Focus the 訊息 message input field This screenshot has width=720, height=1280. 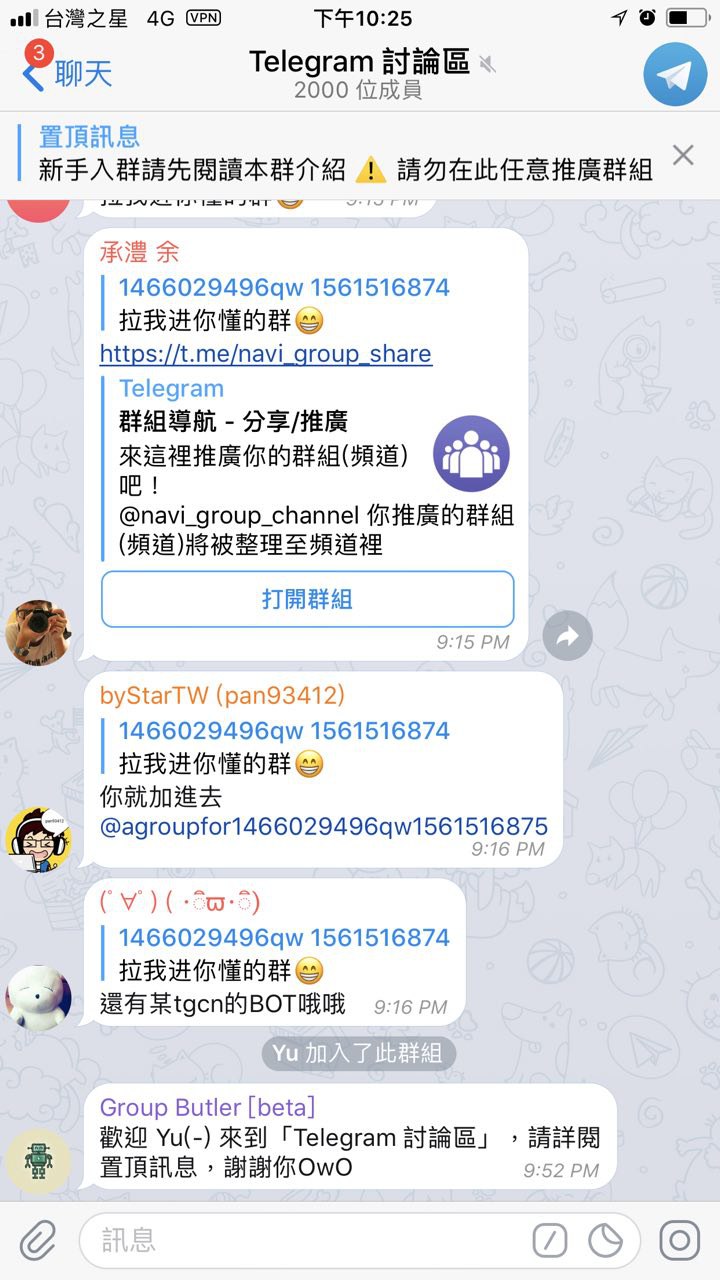(300, 1241)
